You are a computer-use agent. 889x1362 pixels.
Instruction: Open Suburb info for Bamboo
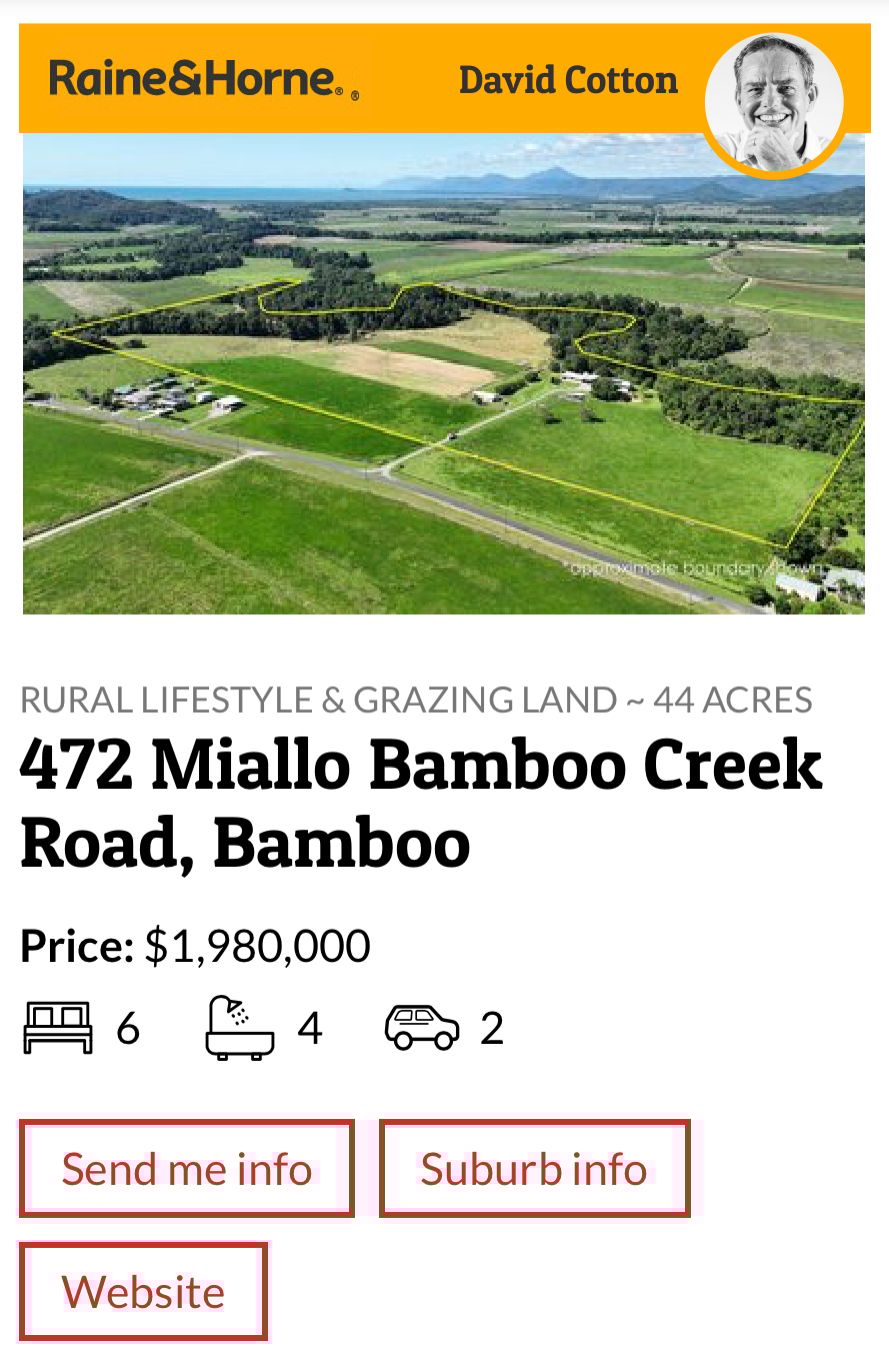[x=534, y=1168]
